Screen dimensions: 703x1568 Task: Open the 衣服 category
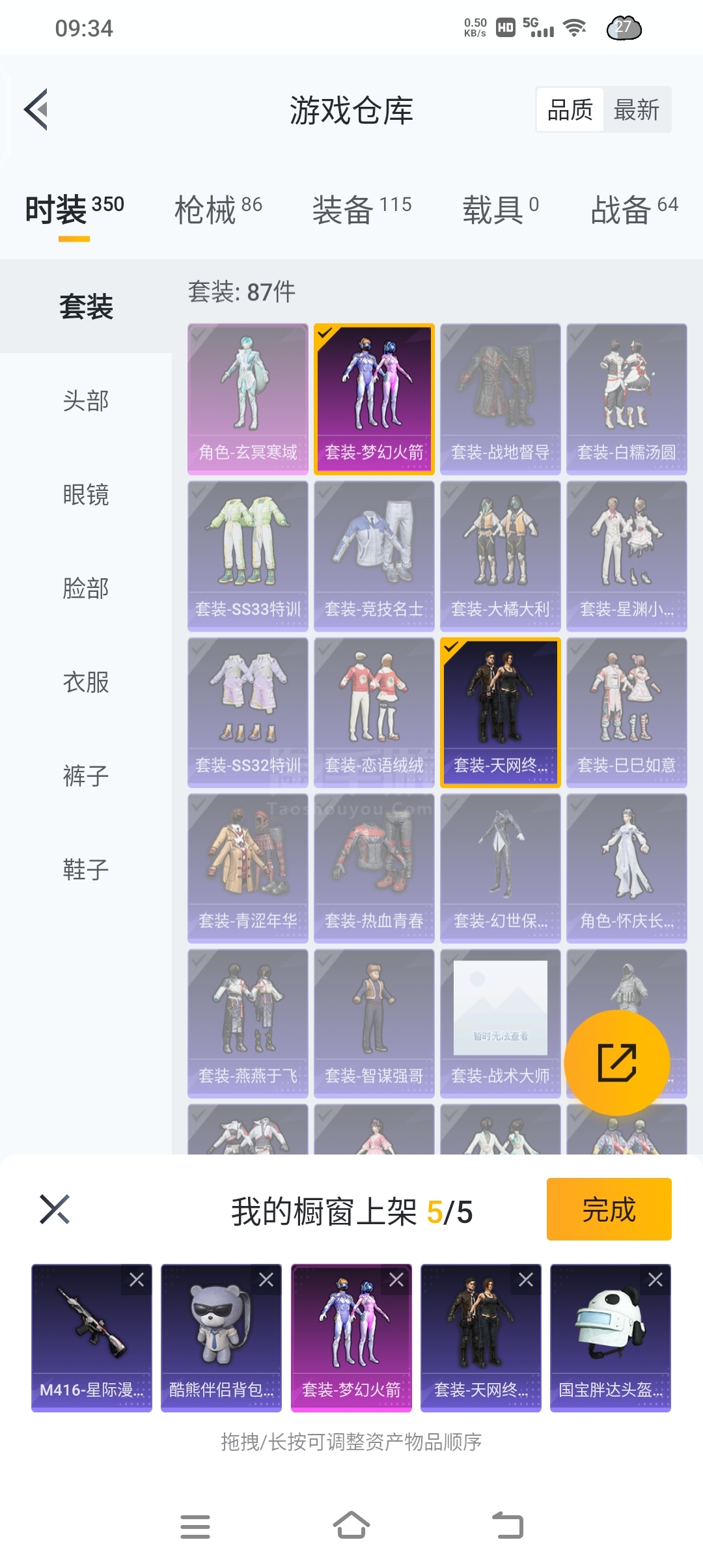[86, 682]
